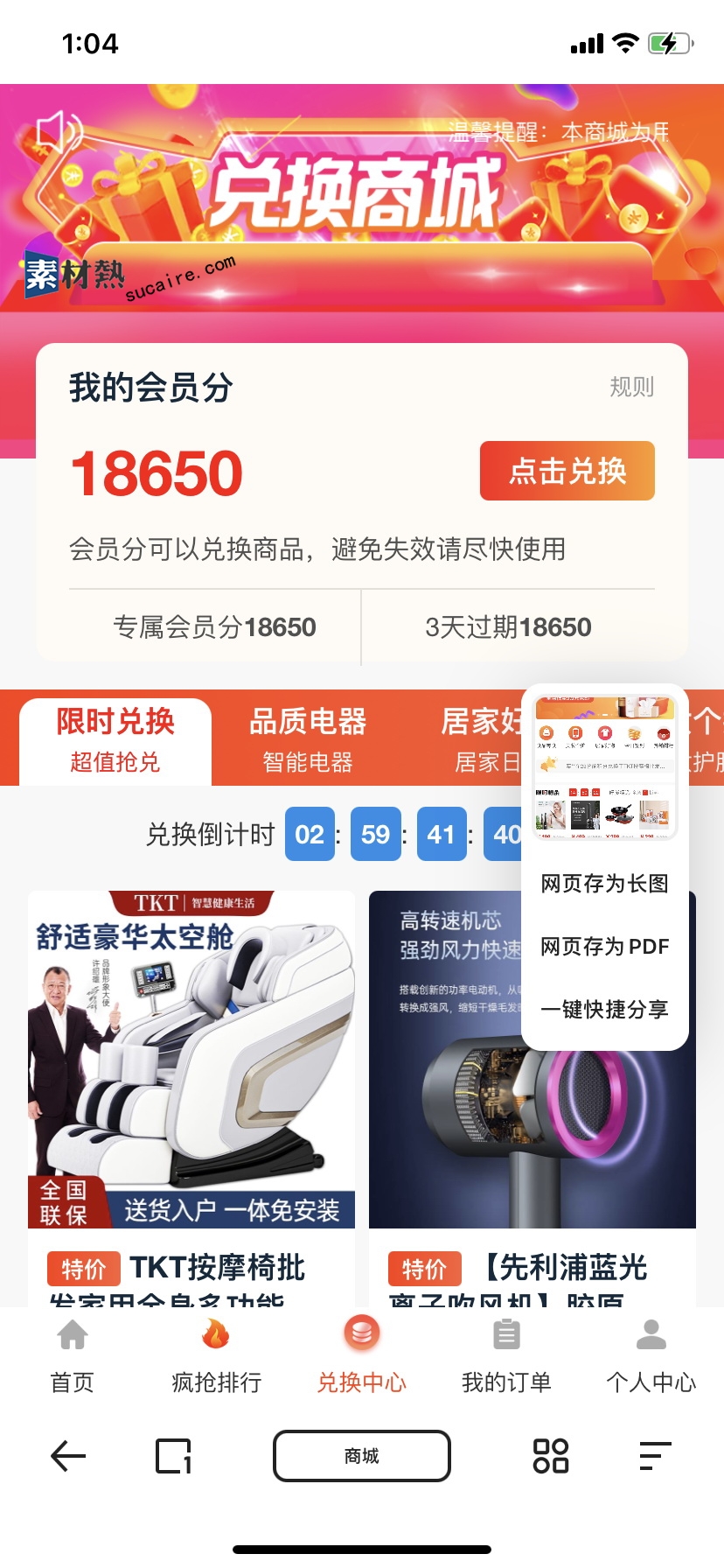The height and width of the screenshot is (1568, 724).
Task: Select 一键快捷分享 quick share option
Action: pos(605,1010)
